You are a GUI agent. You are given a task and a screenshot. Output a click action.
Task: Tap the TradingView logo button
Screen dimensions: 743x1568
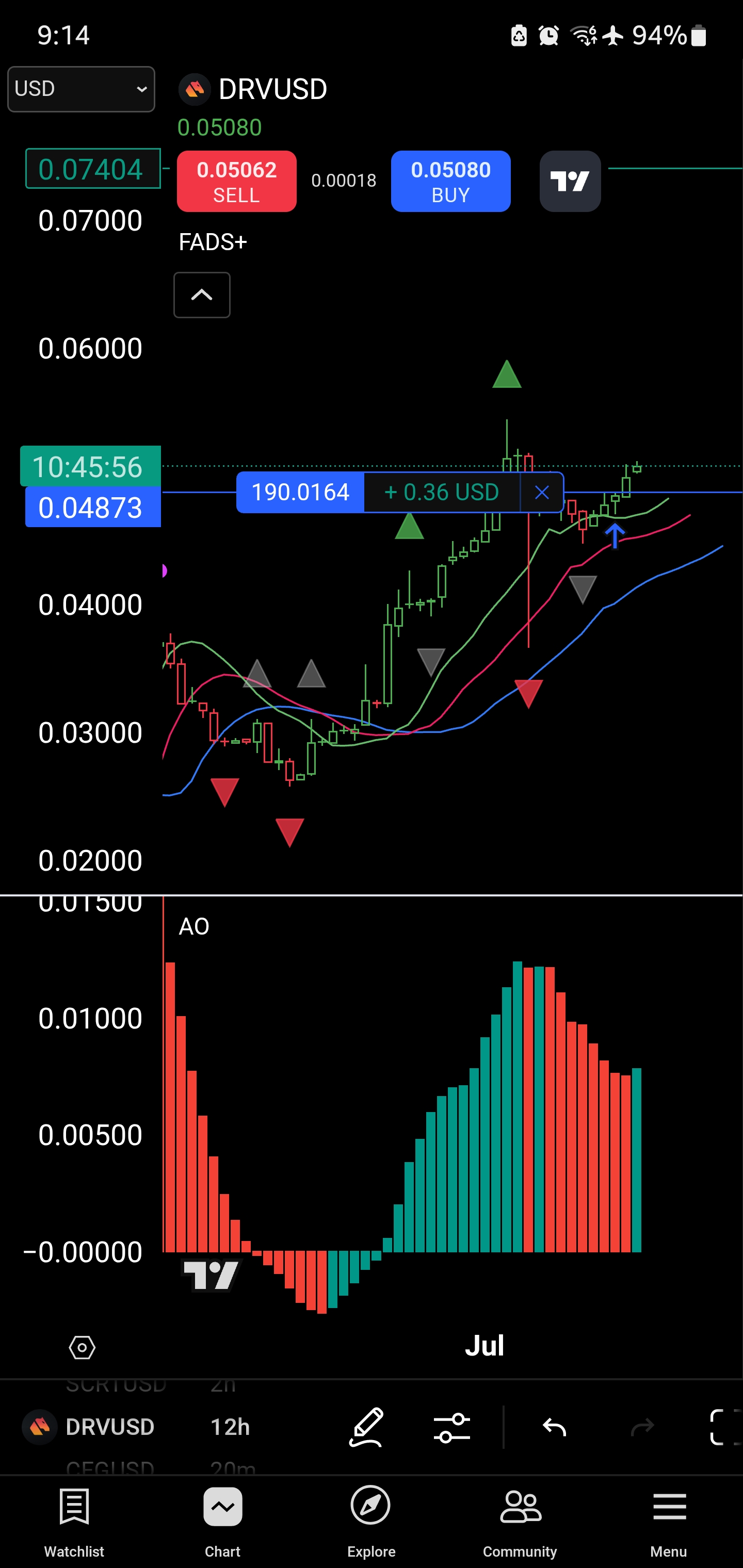pos(570,182)
